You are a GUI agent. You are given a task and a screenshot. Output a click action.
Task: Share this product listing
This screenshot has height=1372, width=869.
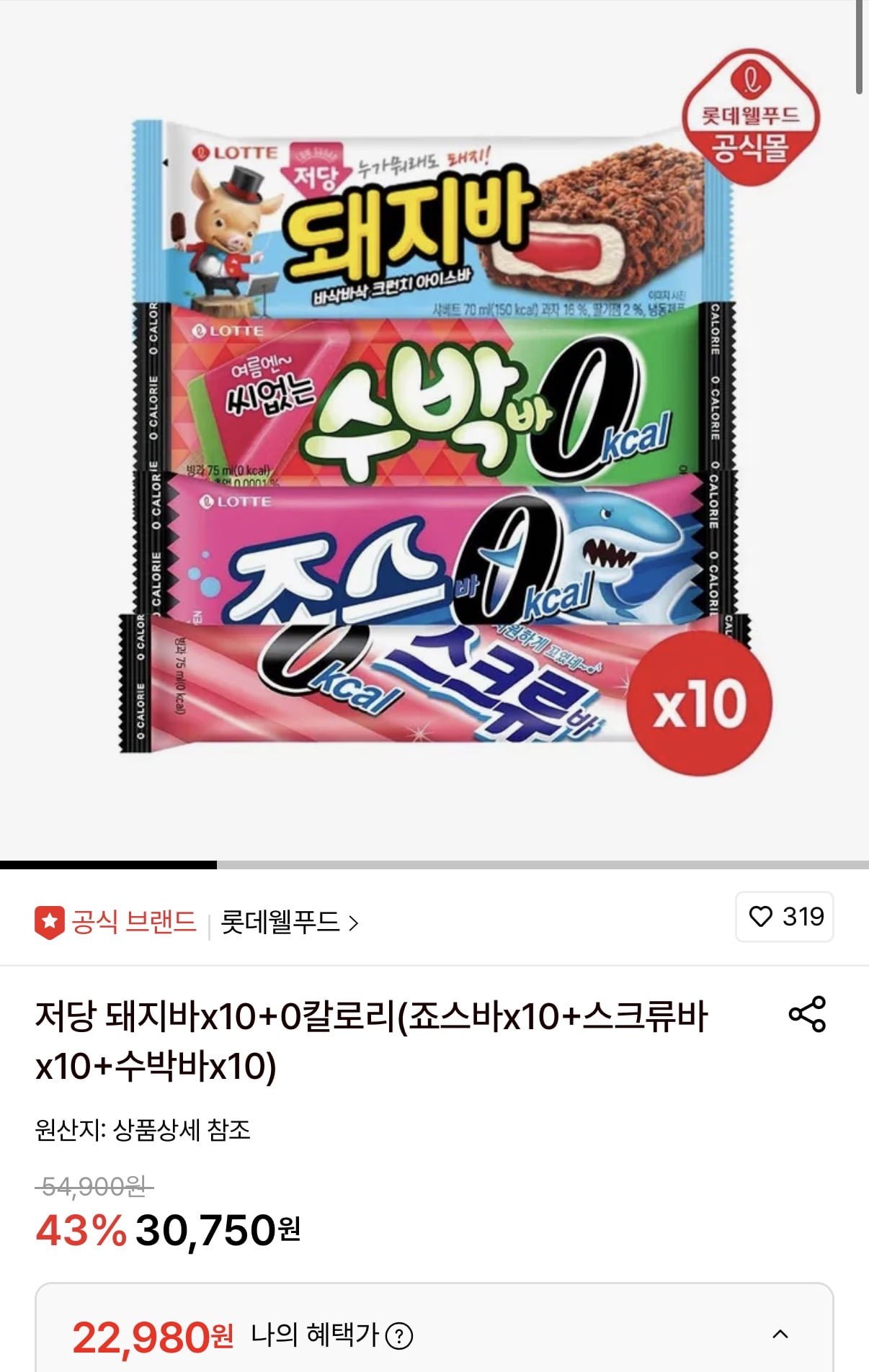click(807, 1014)
